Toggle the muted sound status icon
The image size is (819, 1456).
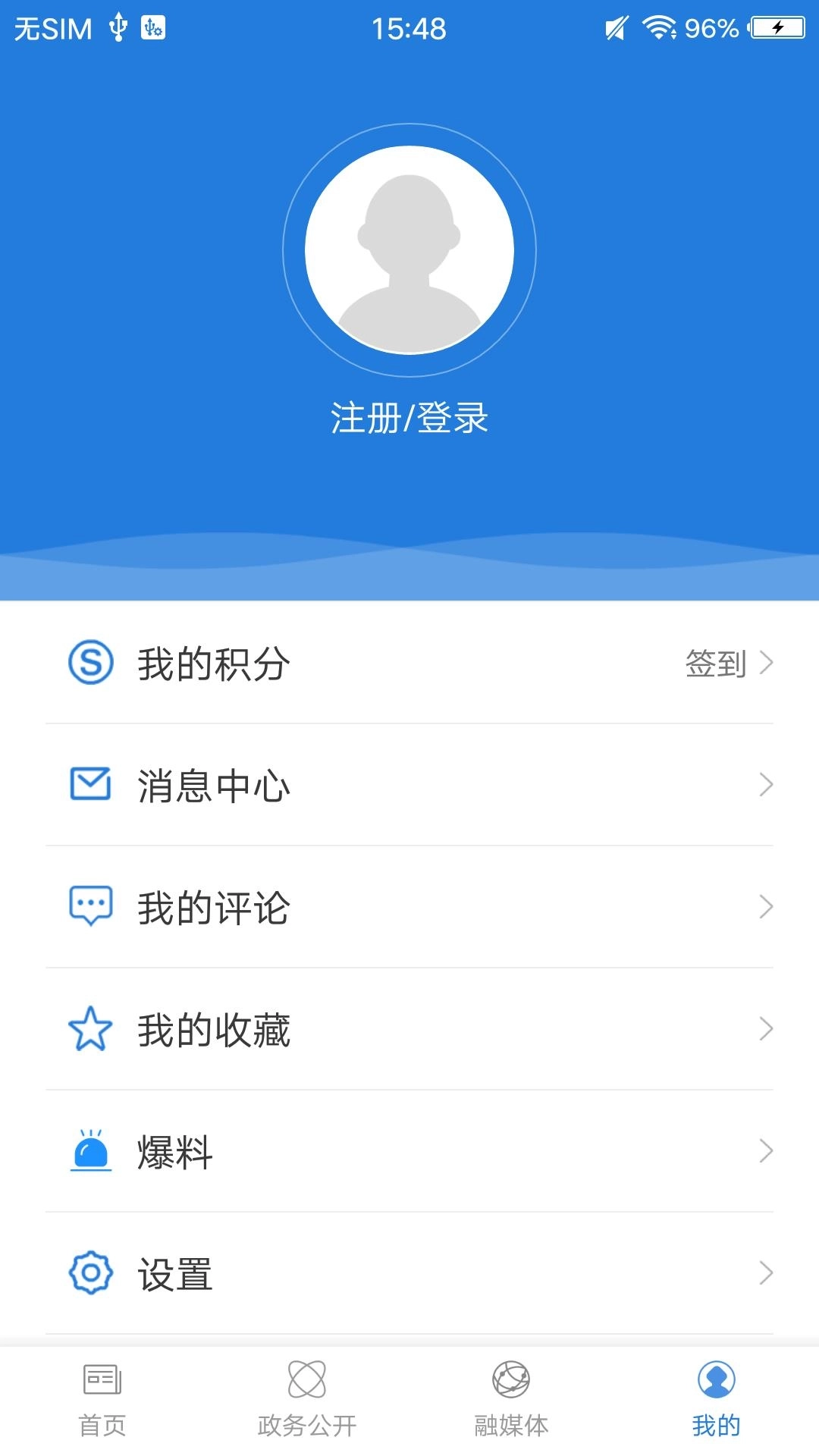pyautogui.click(x=616, y=27)
